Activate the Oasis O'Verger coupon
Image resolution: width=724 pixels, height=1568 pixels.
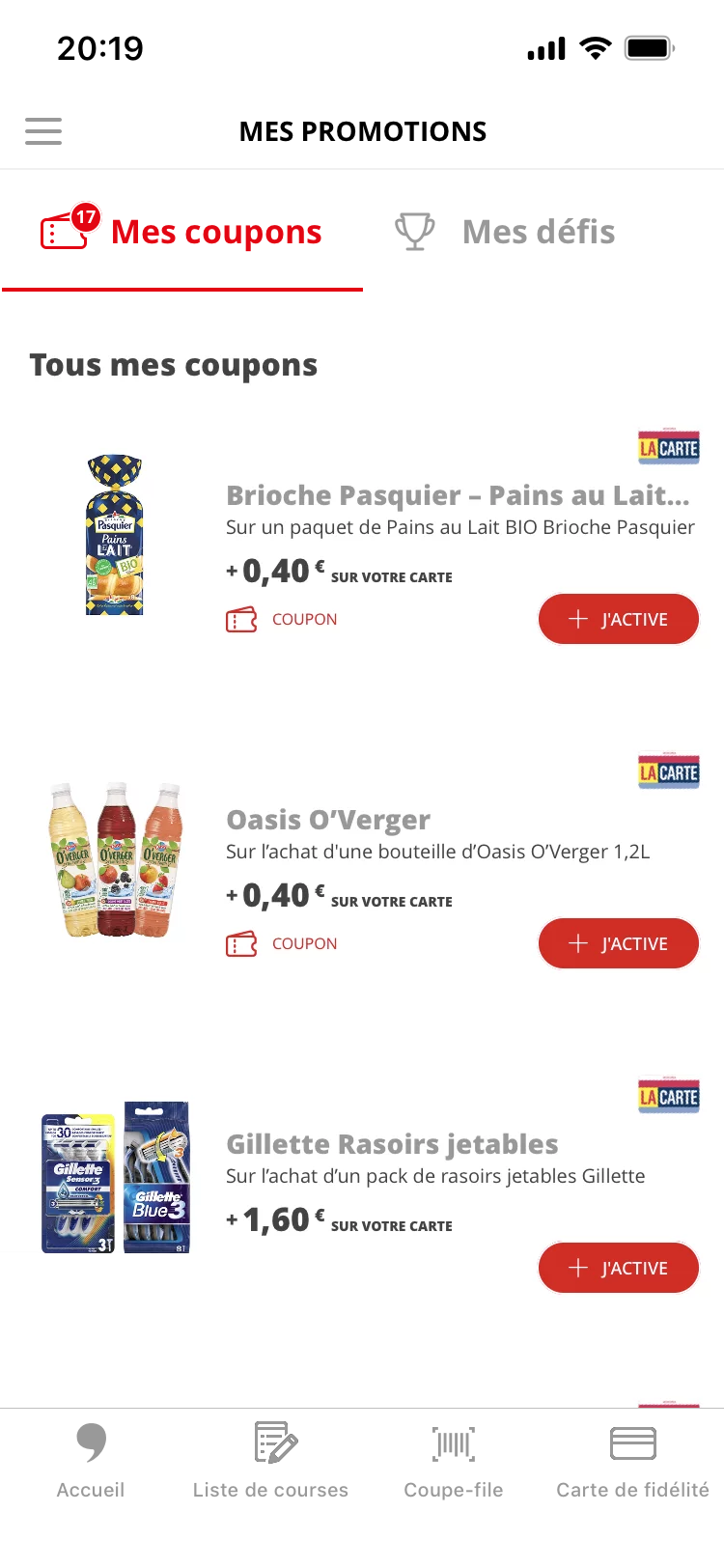618,944
